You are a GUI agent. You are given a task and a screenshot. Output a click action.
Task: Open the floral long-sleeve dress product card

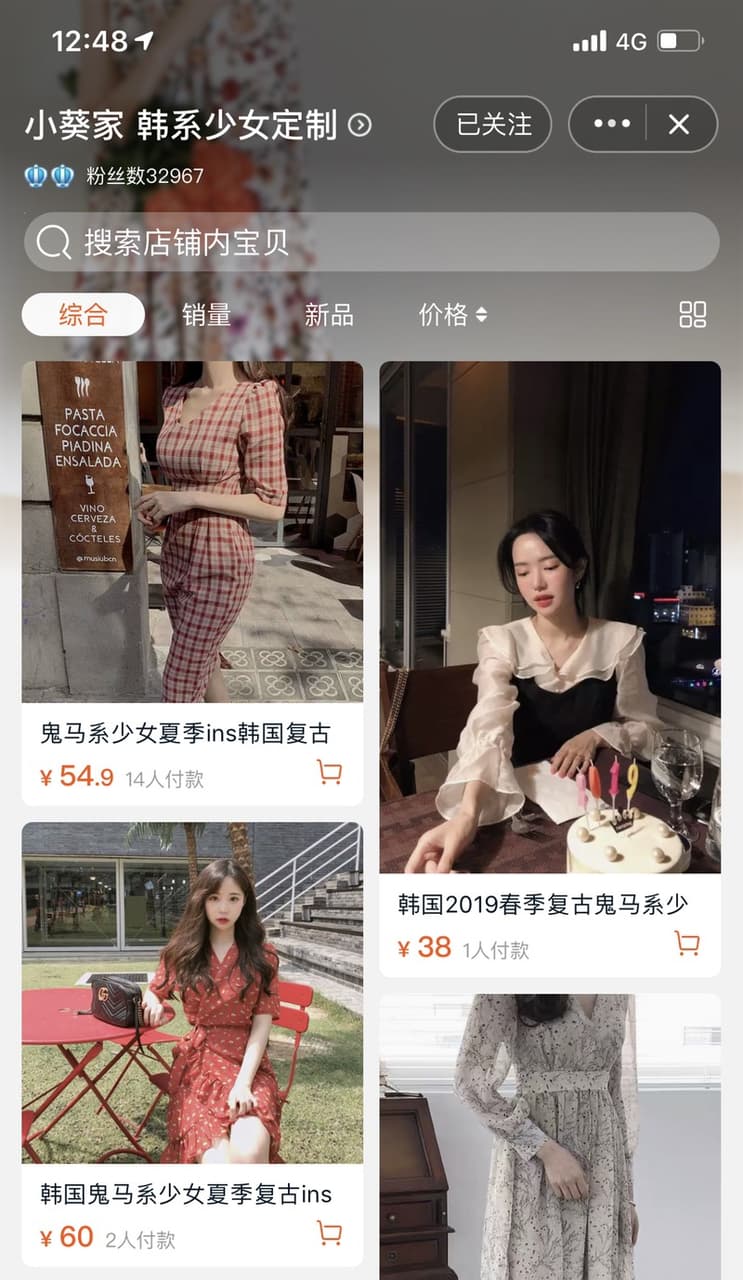(550, 1137)
